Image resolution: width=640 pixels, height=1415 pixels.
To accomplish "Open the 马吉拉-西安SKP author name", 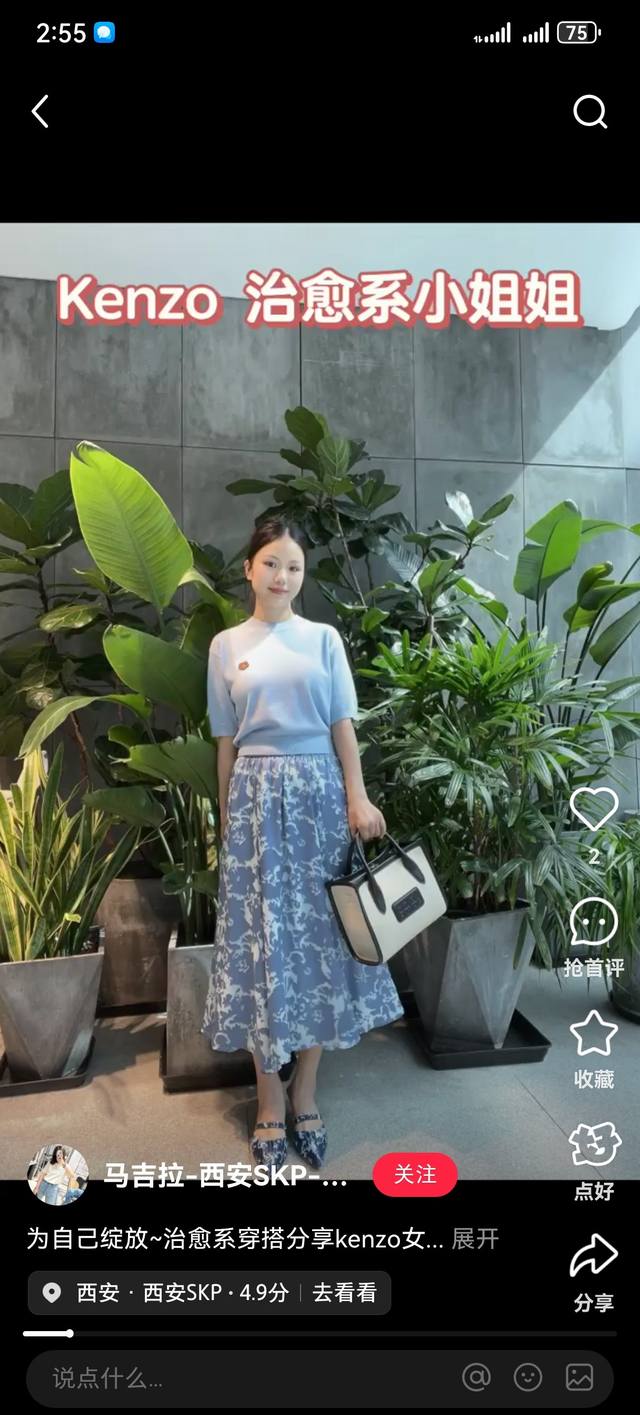I will [x=225, y=1175].
